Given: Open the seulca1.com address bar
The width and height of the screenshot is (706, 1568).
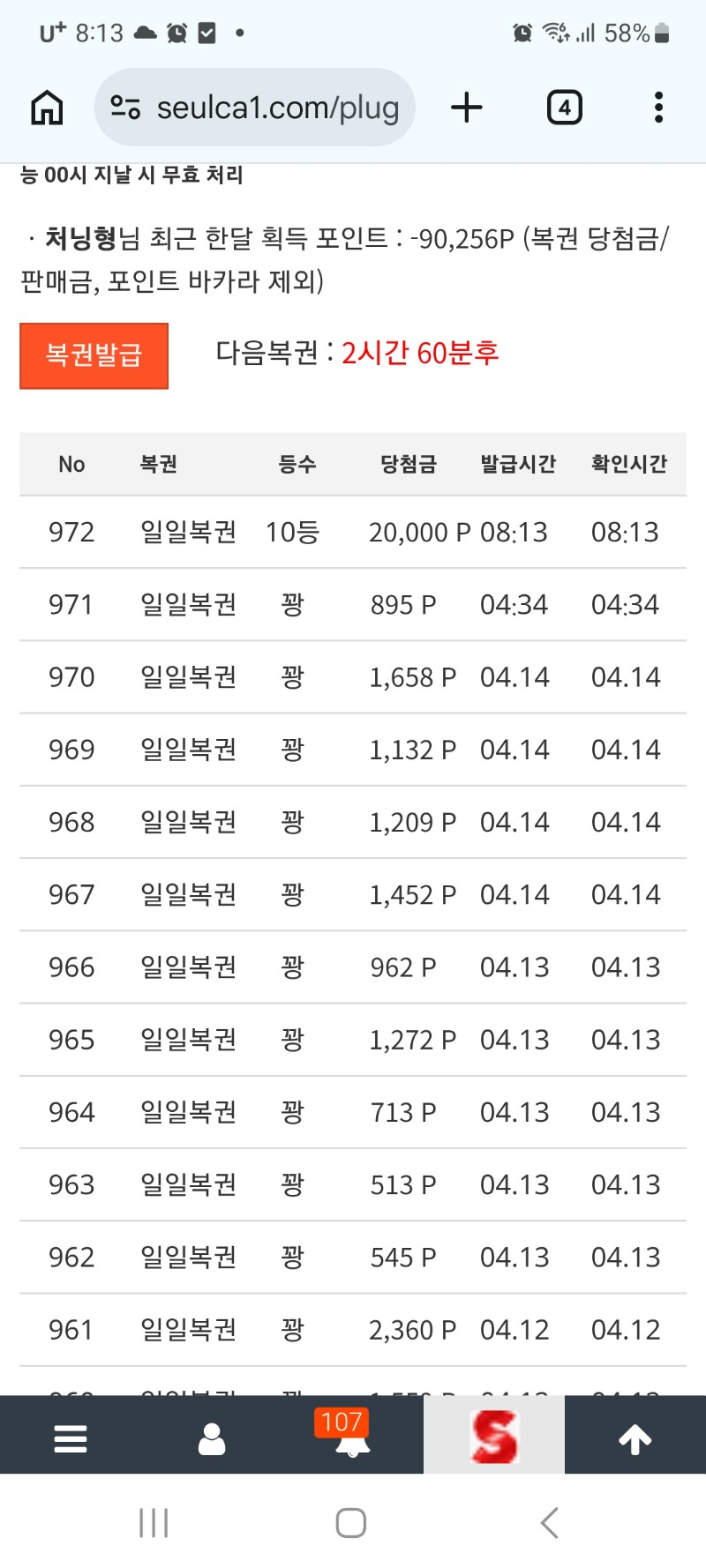Looking at the screenshot, I should click(256, 108).
